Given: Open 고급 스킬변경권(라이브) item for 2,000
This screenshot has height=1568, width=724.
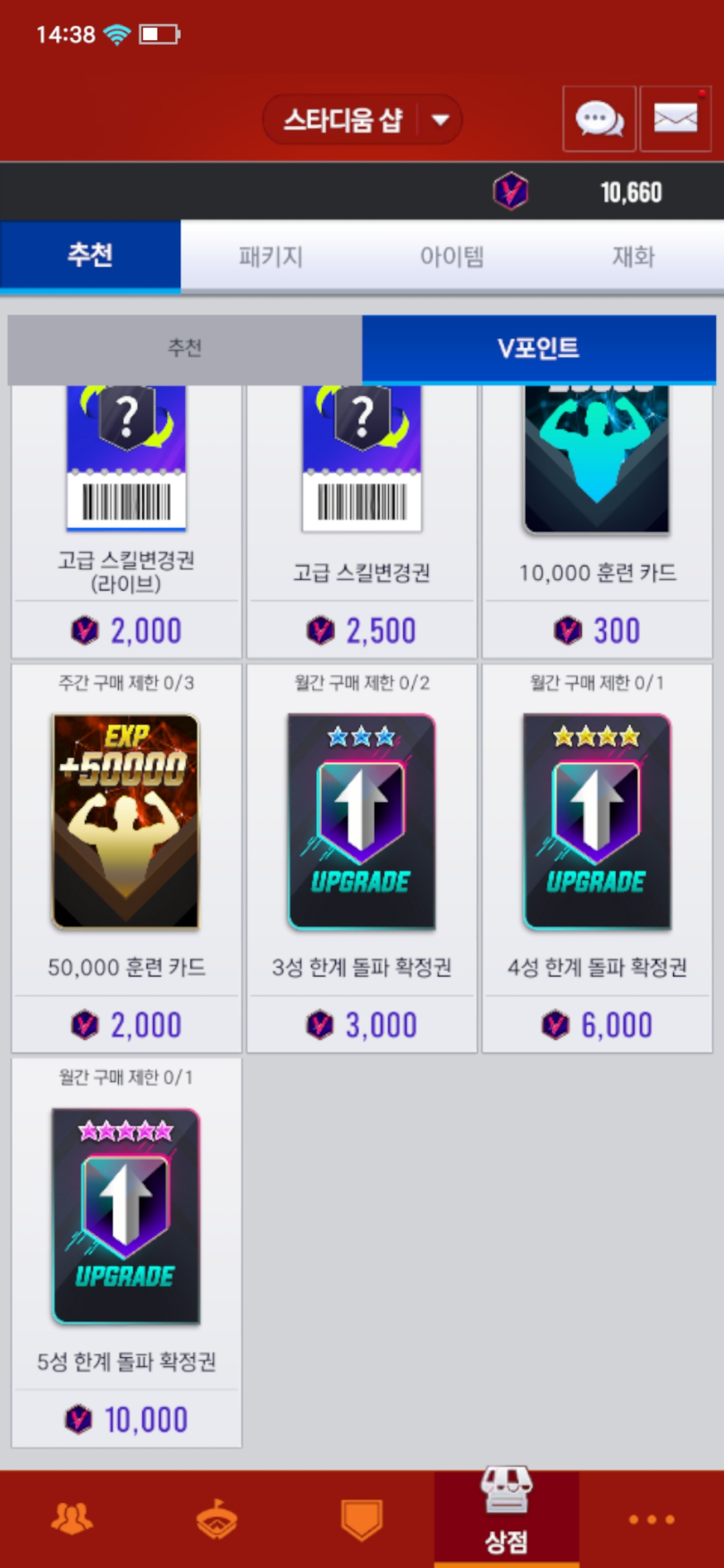Looking at the screenshot, I should [x=127, y=521].
